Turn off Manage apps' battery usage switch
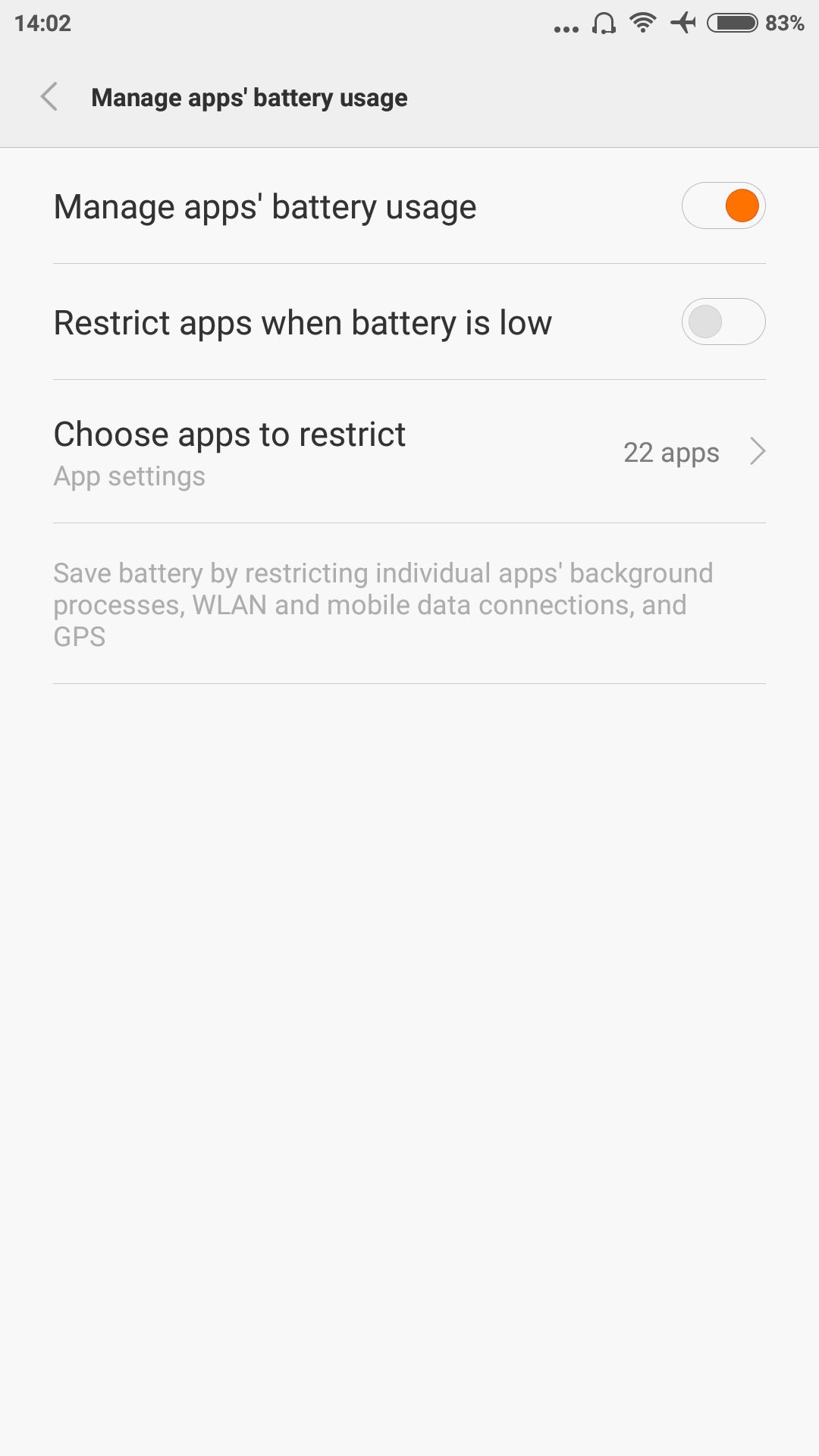The image size is (819, 1456). click(x=723, y=206)
